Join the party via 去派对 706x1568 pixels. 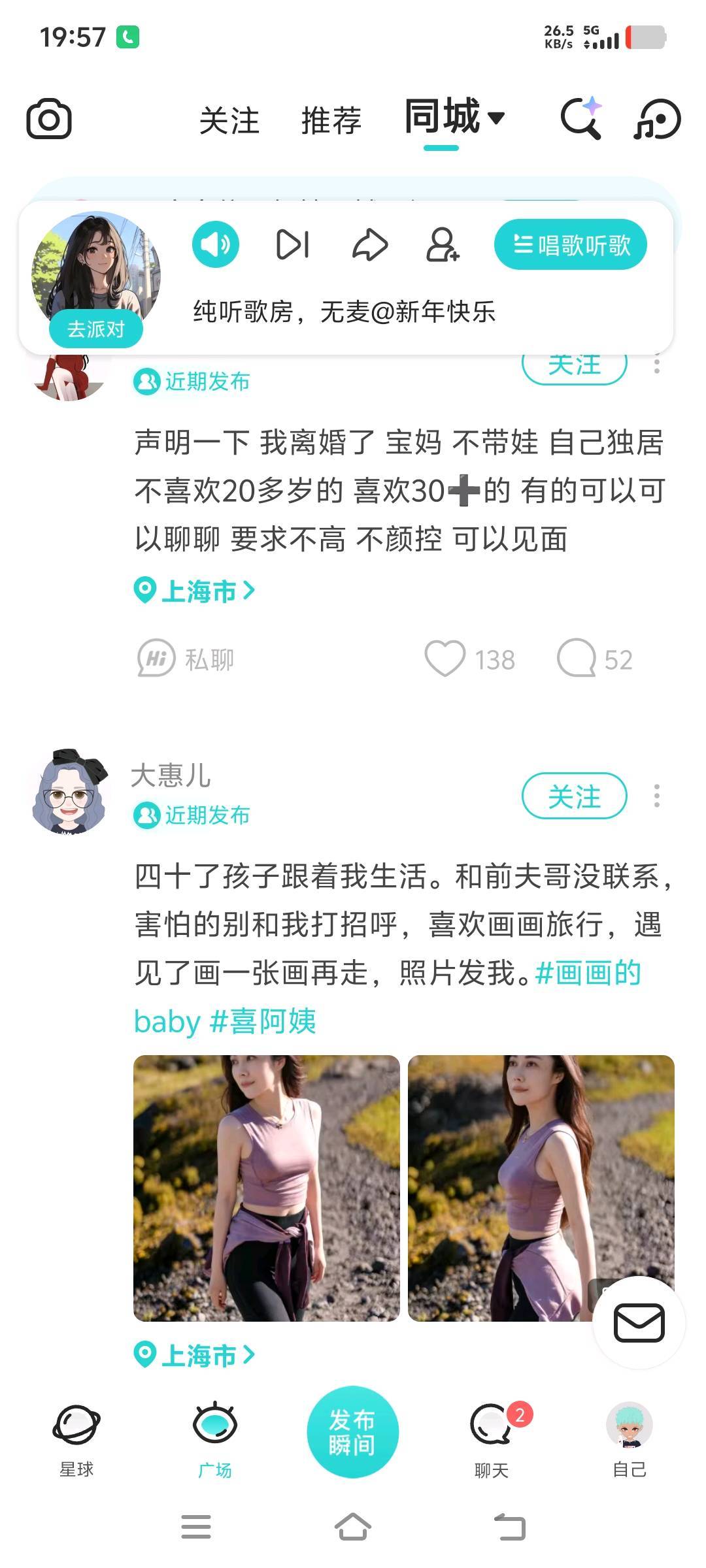pos(95,329)
